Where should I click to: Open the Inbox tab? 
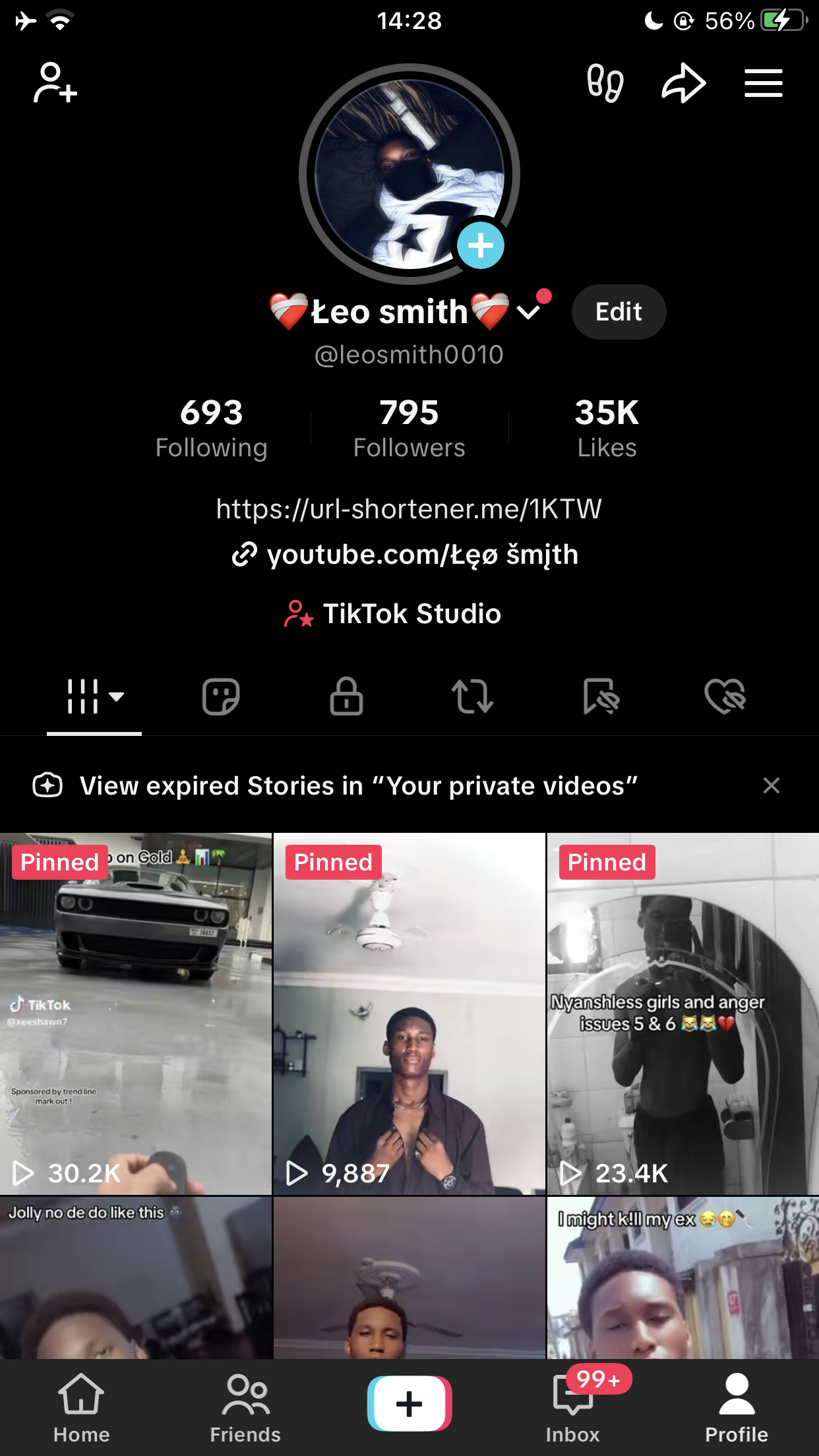click(x=573, y=1408)
